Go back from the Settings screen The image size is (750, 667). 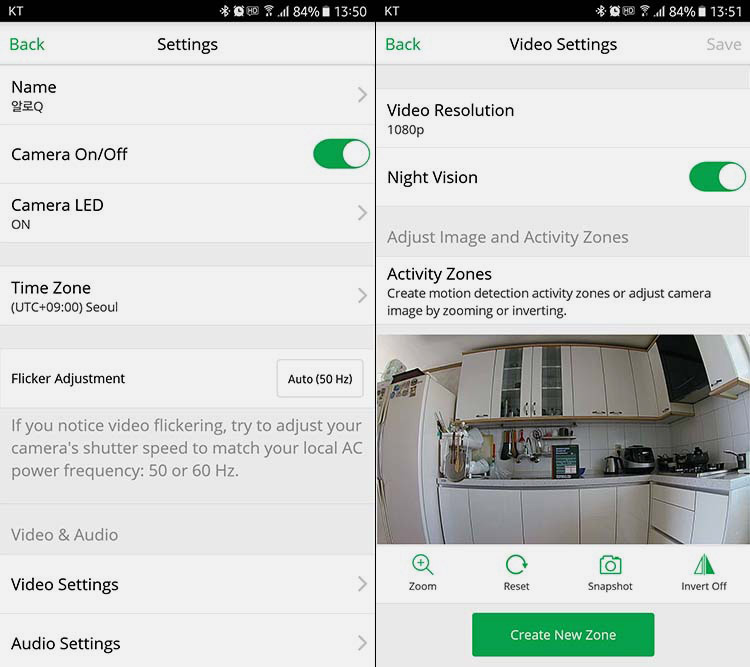coord(27,44)
